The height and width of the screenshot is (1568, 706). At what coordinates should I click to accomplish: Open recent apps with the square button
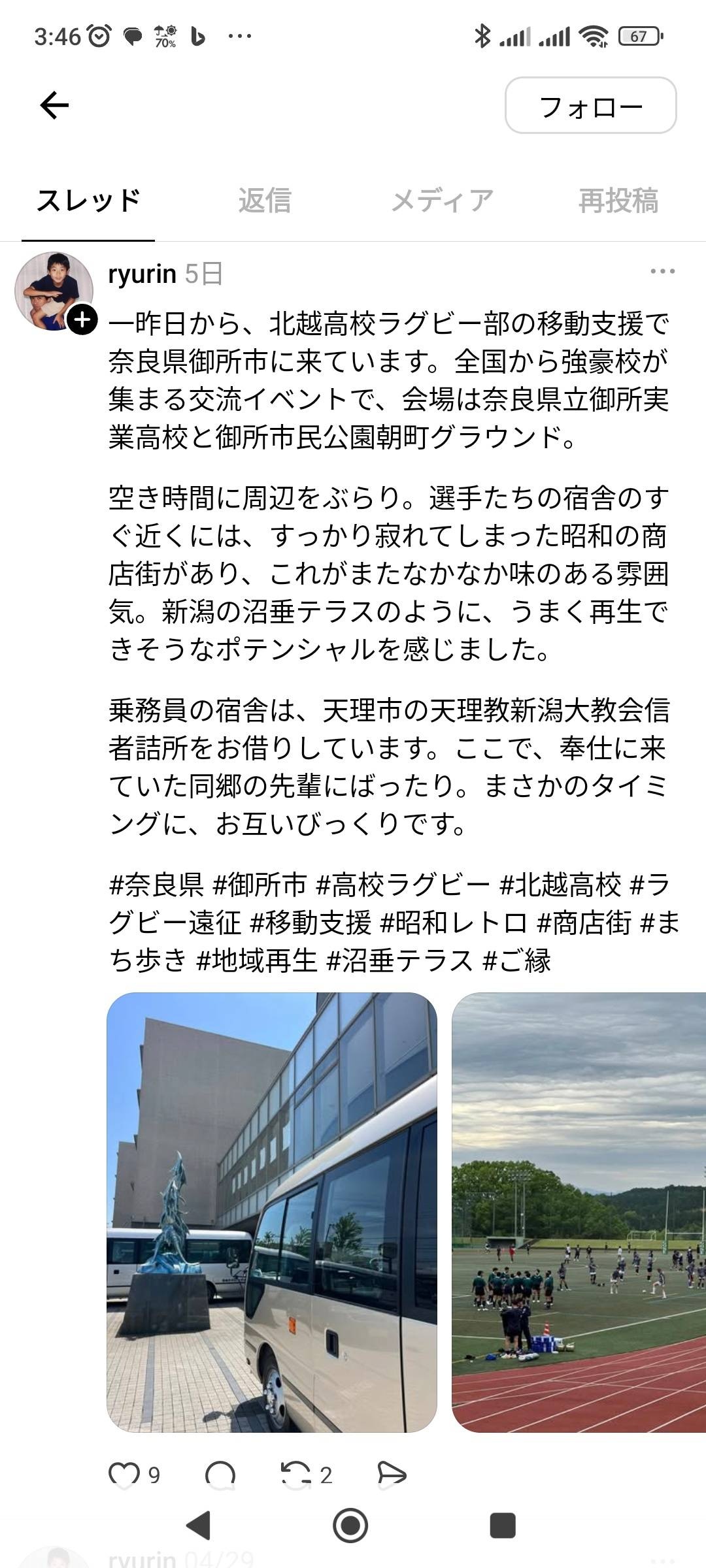[503, 1526]
